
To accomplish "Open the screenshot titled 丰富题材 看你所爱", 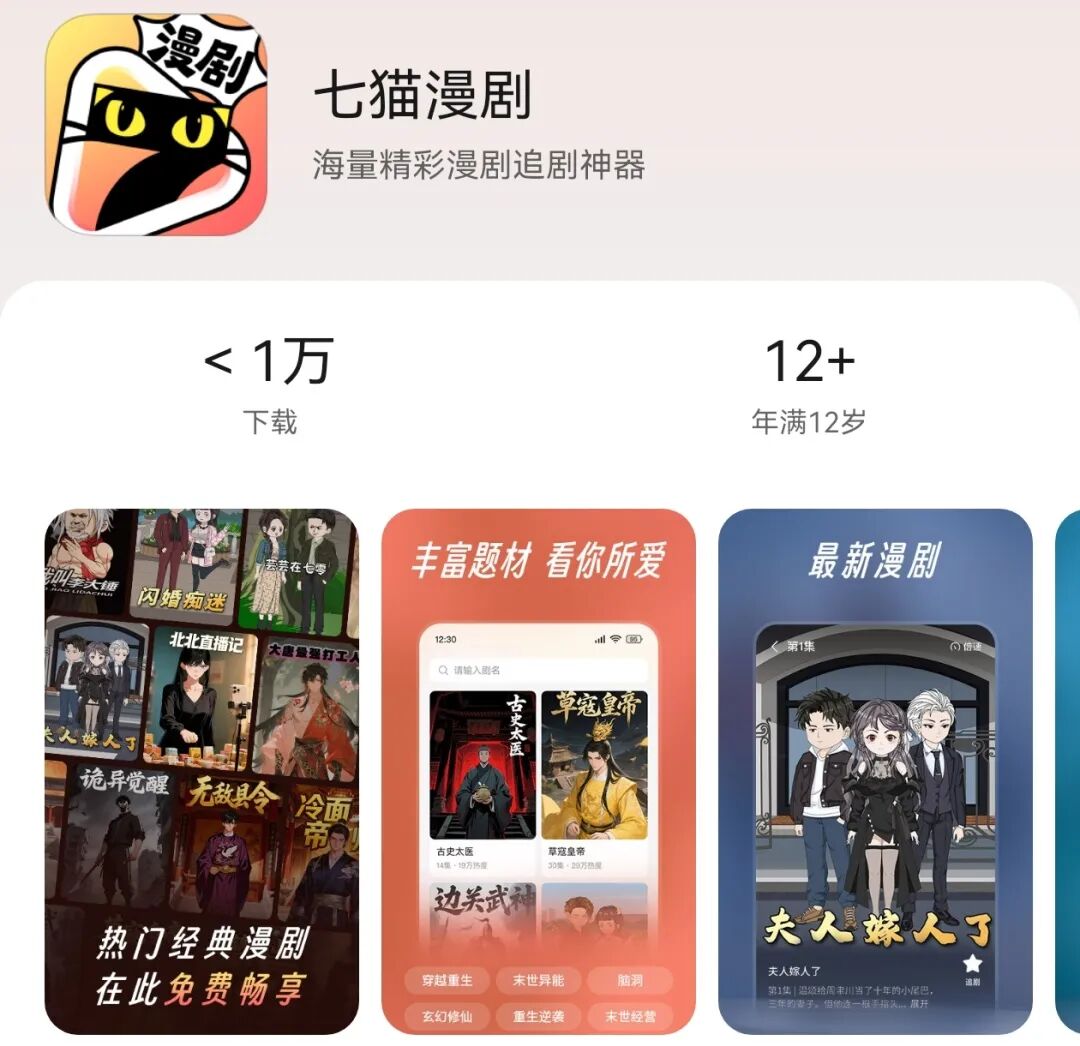I will tap(538, 771).
